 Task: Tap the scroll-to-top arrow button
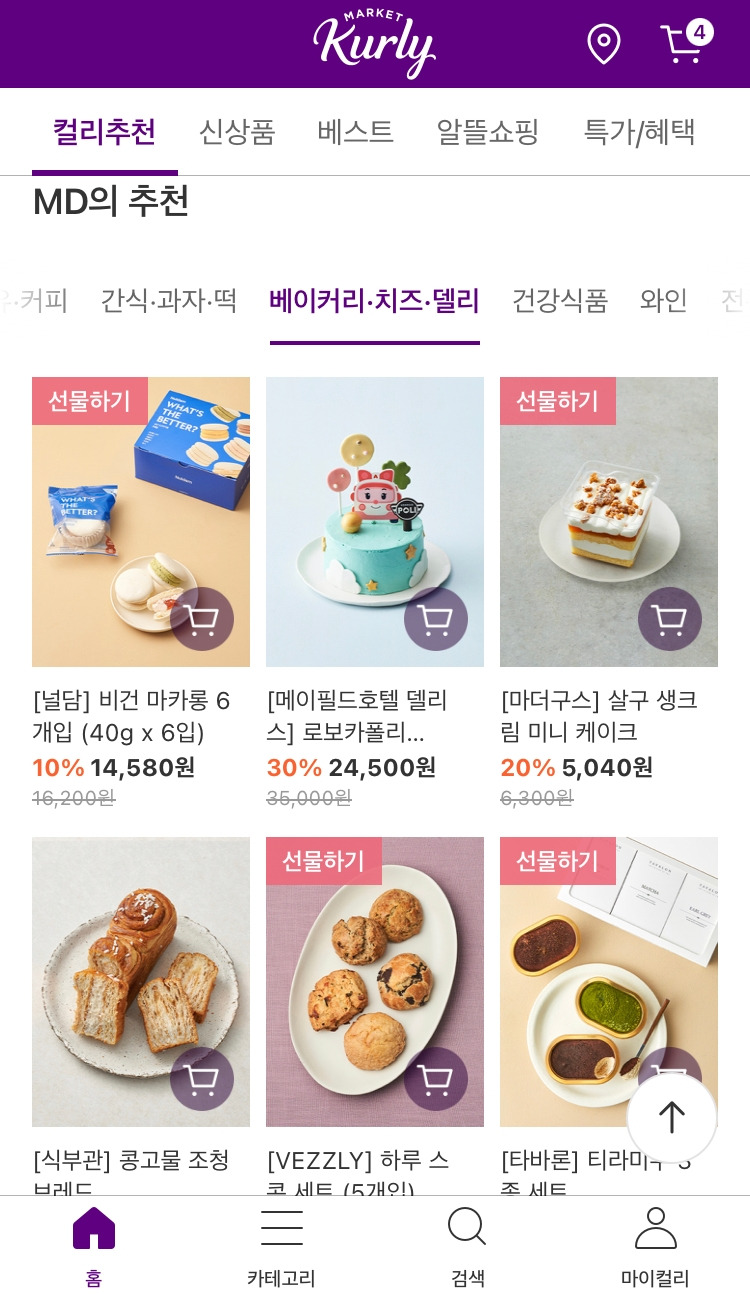point(671,1118)
